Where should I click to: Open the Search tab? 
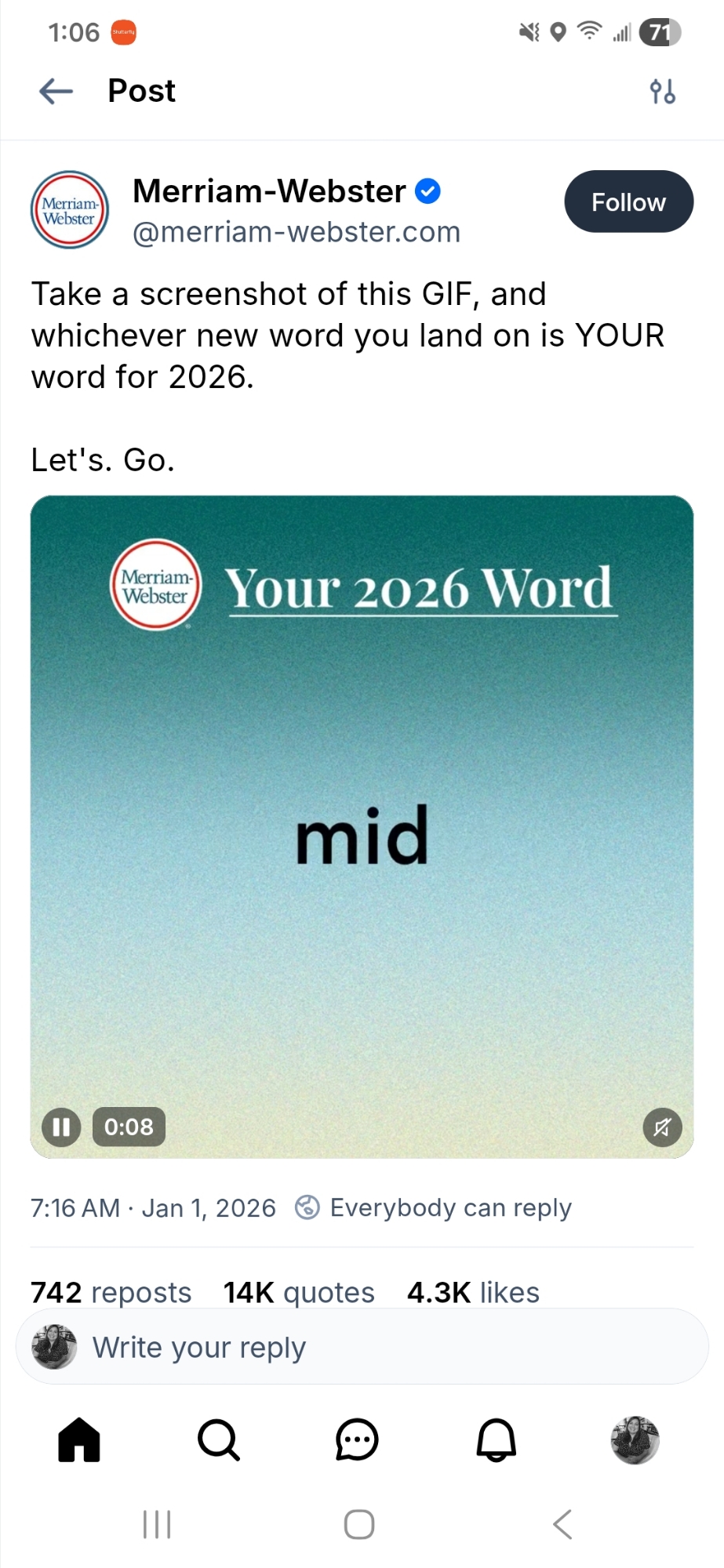(x=218, y=1440)
